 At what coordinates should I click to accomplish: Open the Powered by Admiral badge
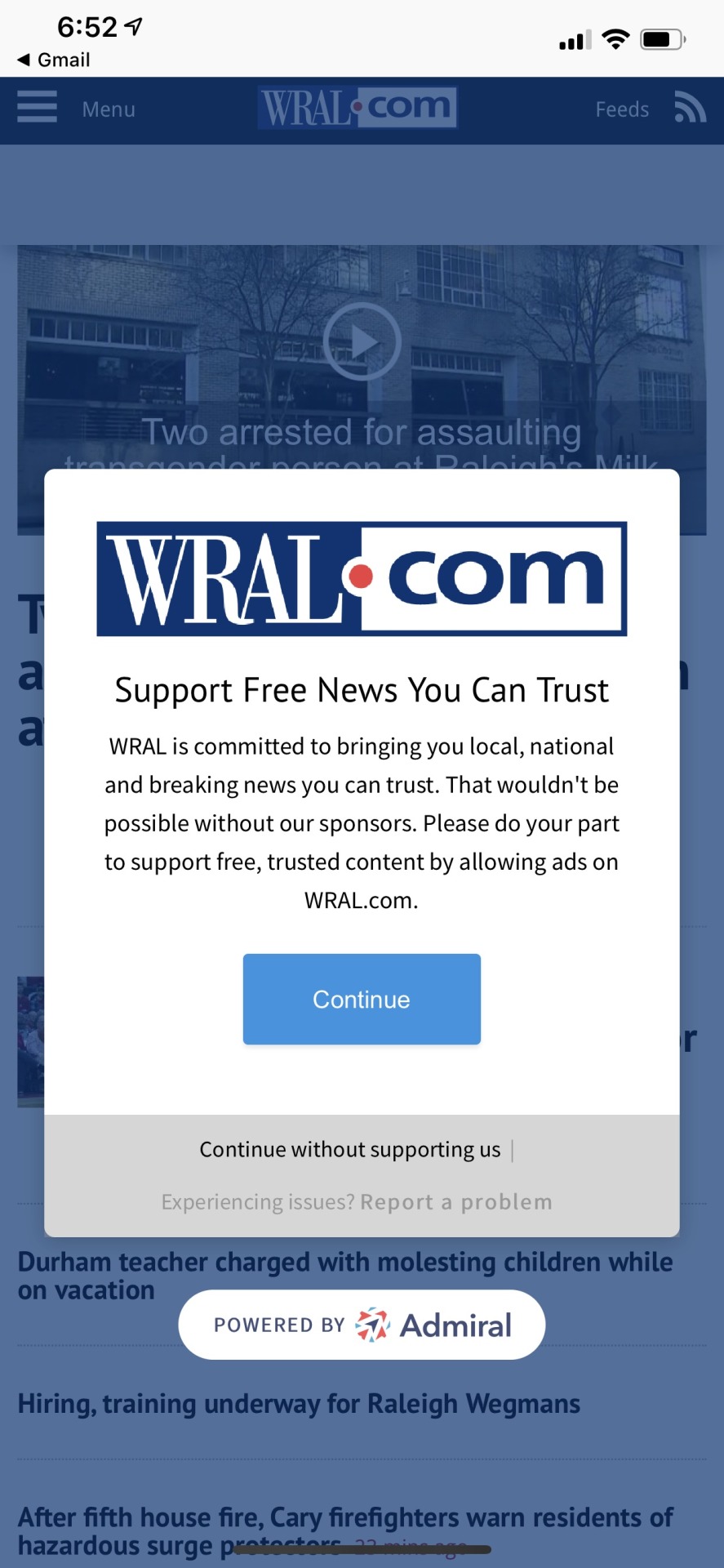click(x=362, y=1325)
